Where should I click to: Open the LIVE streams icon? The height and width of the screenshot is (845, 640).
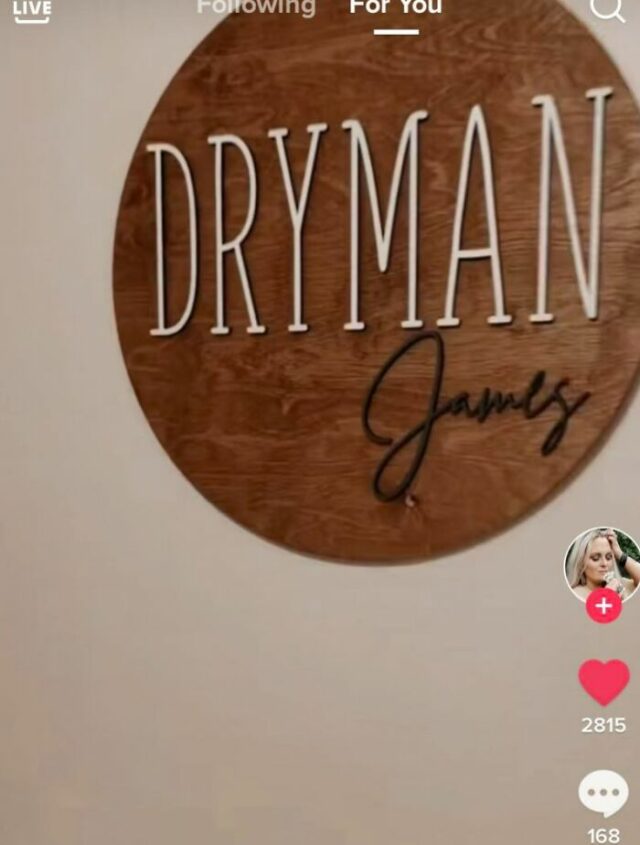click(31, 10)
